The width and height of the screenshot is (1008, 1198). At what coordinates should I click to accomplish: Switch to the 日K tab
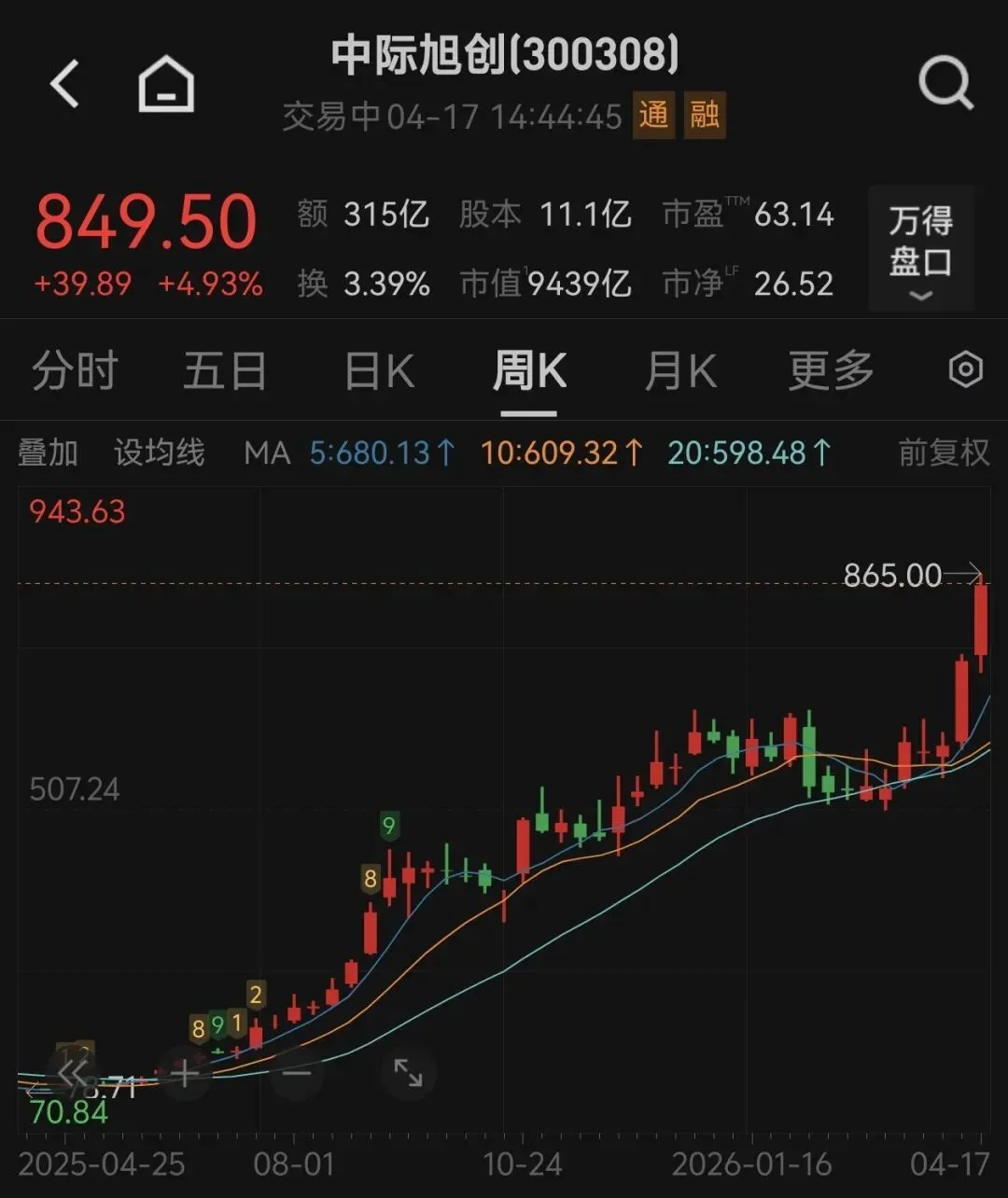click(x=379, y=371)
